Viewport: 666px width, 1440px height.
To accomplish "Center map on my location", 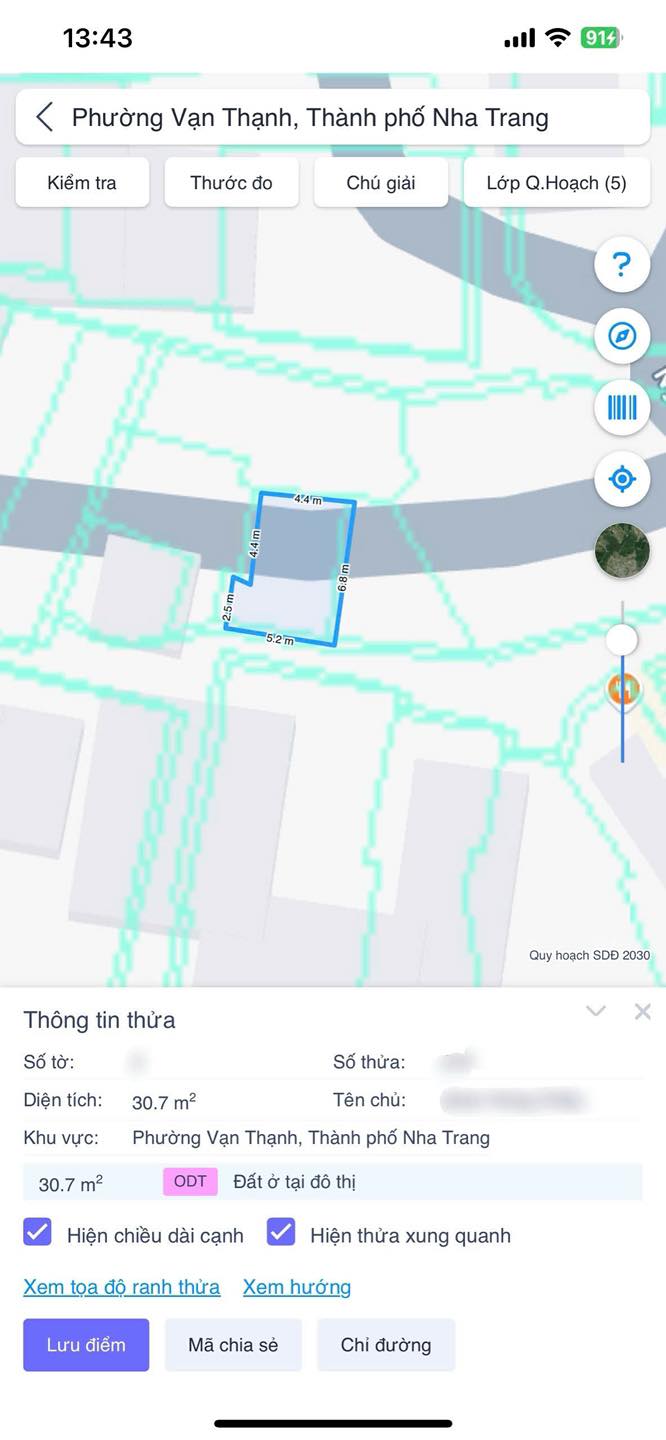I will (622, 480).
